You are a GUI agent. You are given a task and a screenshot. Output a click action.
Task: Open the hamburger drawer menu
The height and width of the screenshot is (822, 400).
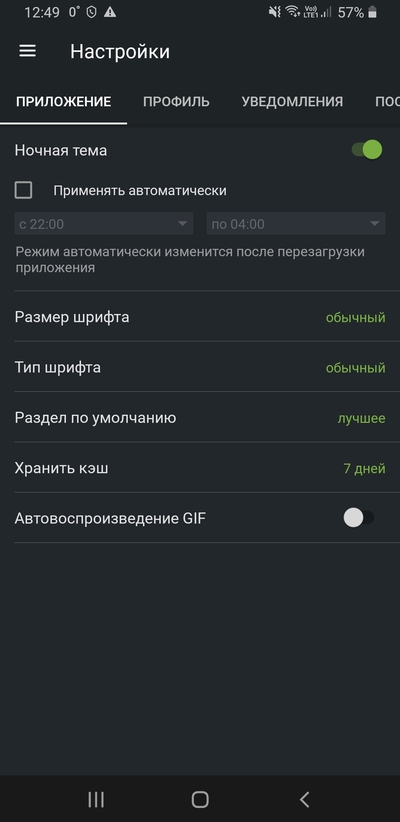click(28, 51)
